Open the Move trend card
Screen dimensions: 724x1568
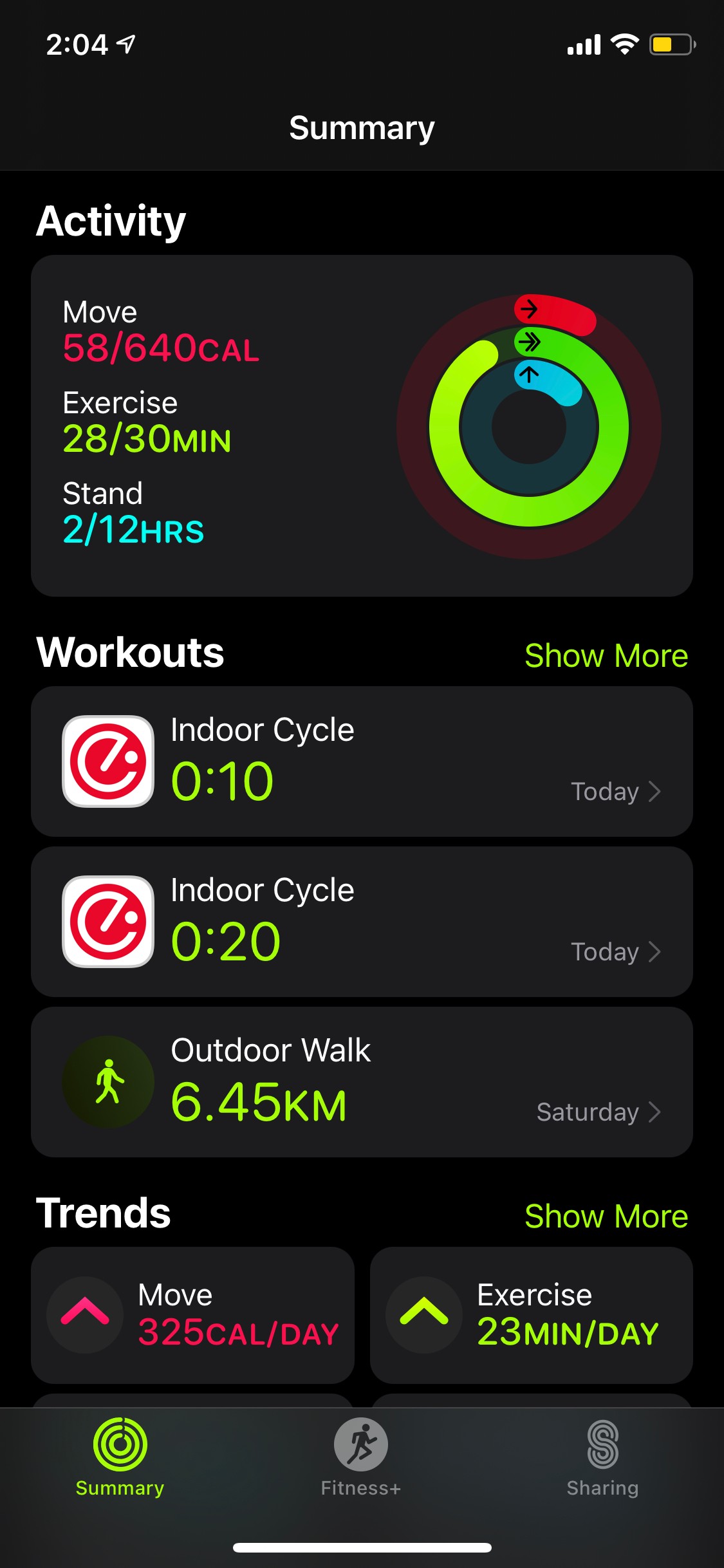coord(192,1314)
